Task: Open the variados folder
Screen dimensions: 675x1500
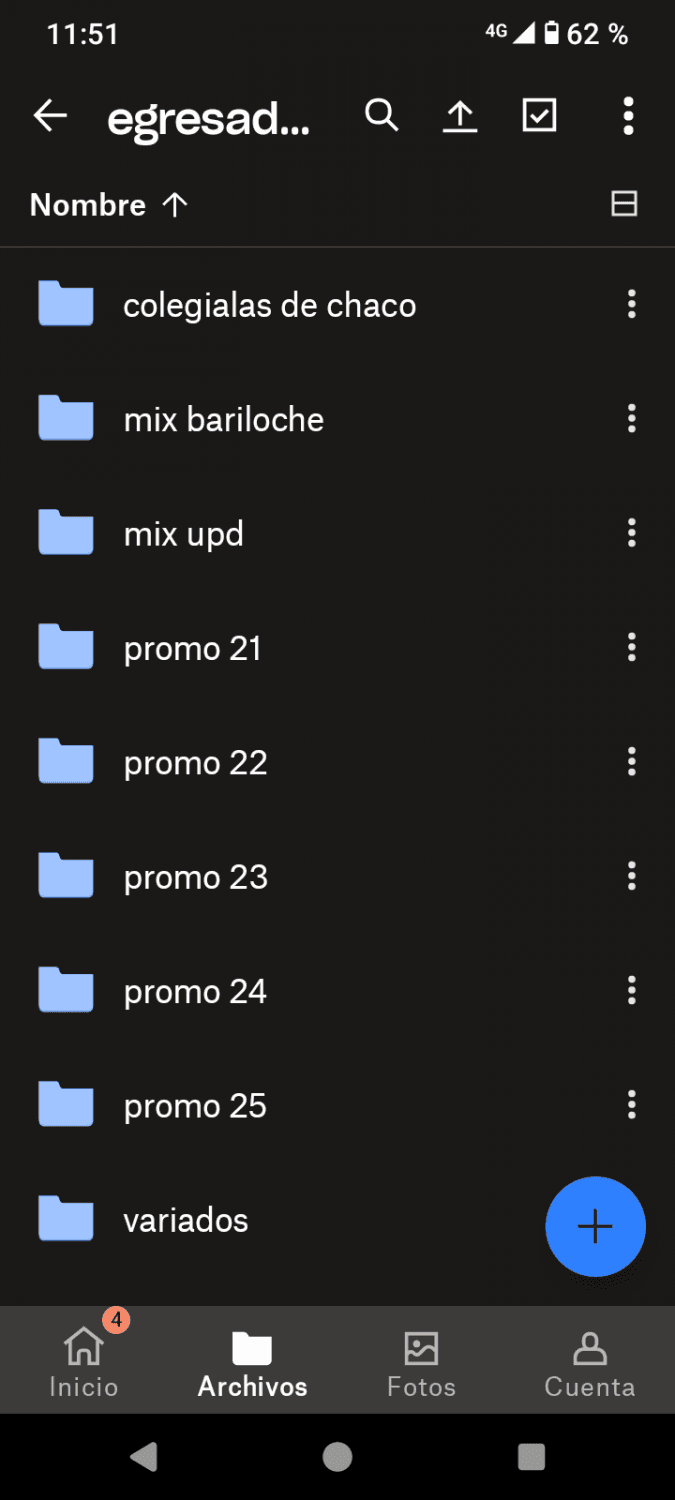Action: pyautogui.click(x=186, y=1221)
